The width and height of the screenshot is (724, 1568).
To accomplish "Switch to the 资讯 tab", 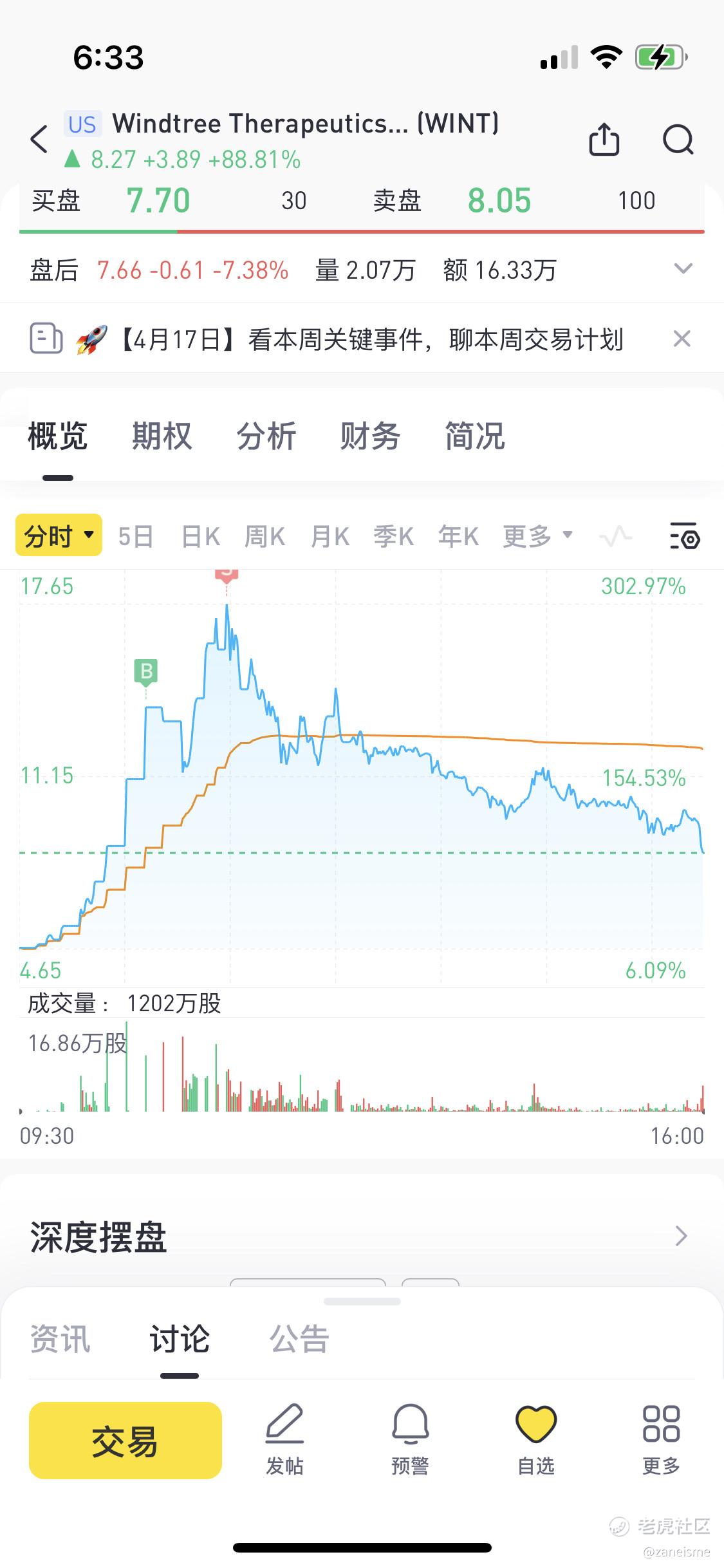I will click(60, 1339).
